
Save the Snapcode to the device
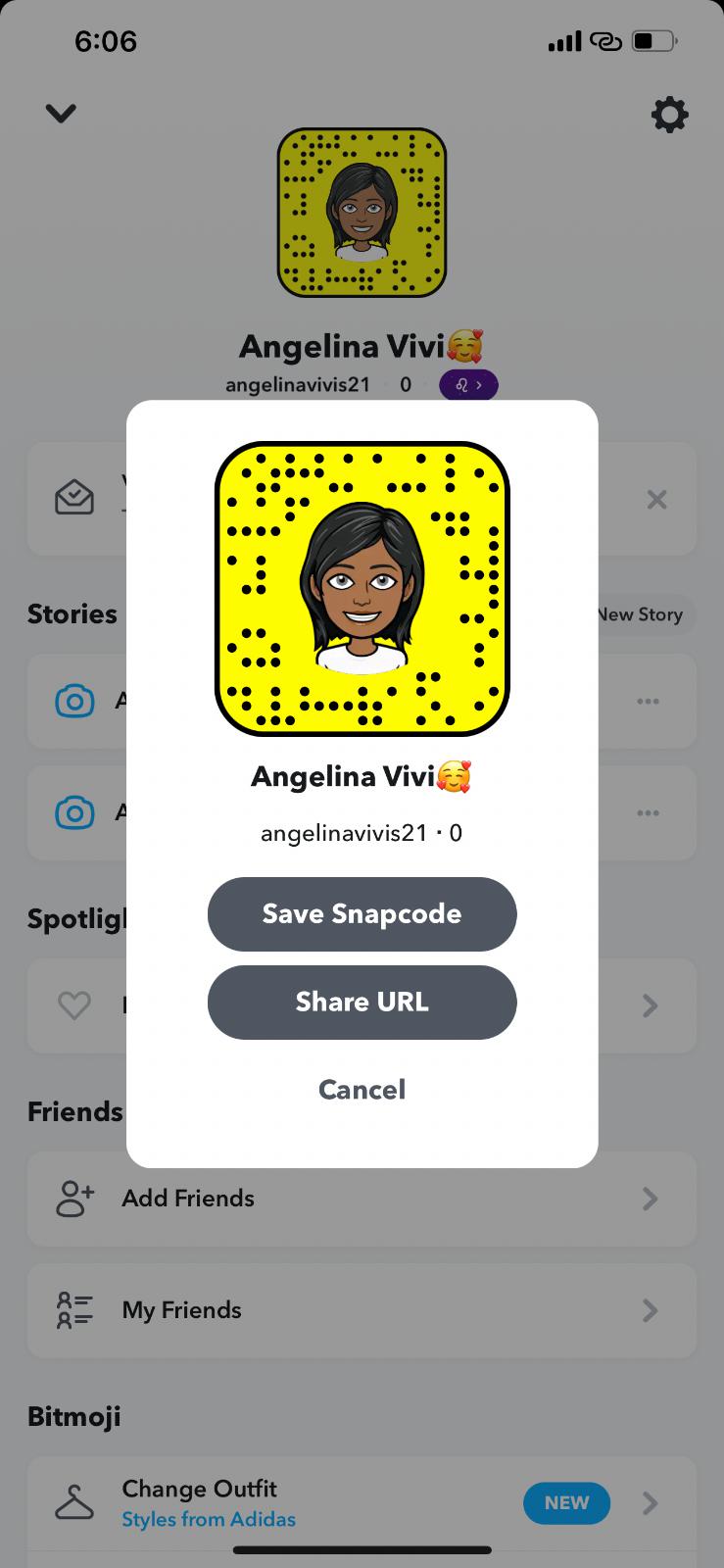coord(362,913)
